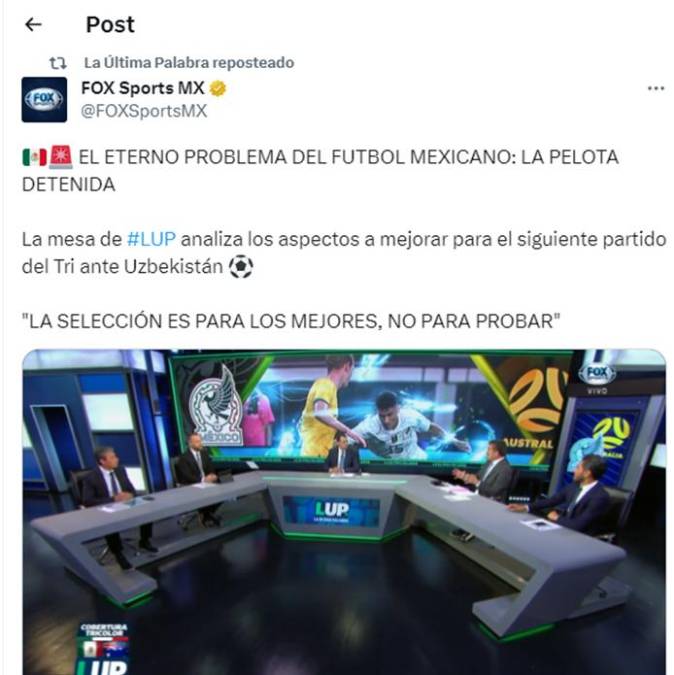
Task: Open the FOX Sports MX account name
Action: click(x=142, y=88)
